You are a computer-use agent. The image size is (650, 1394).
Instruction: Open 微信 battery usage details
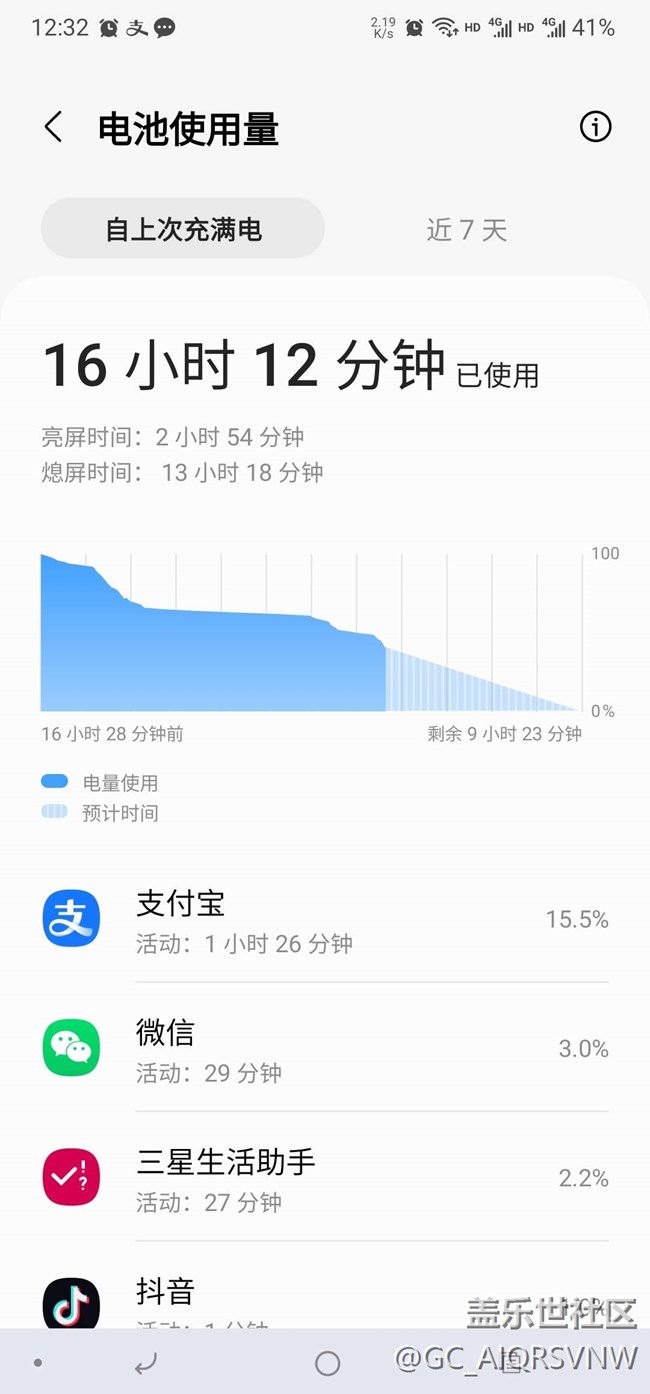click(325, 1047)
